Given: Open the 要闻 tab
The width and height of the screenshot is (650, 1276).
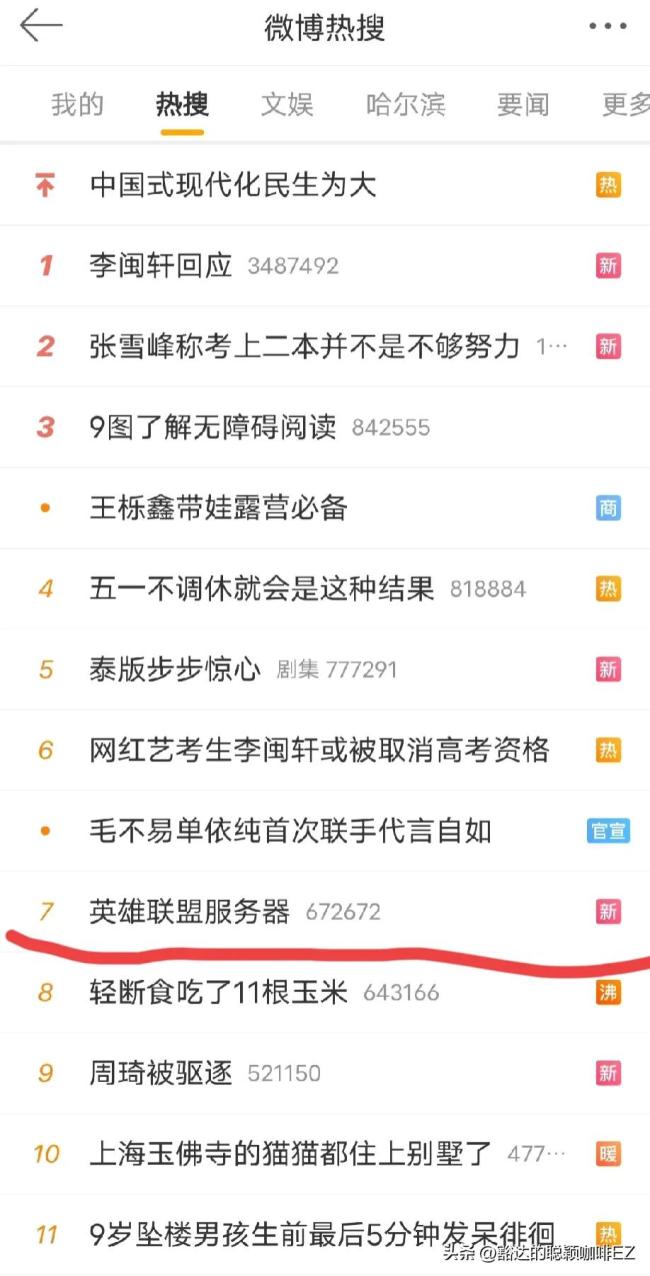Looking at the screenshot, I should (523, 104).
